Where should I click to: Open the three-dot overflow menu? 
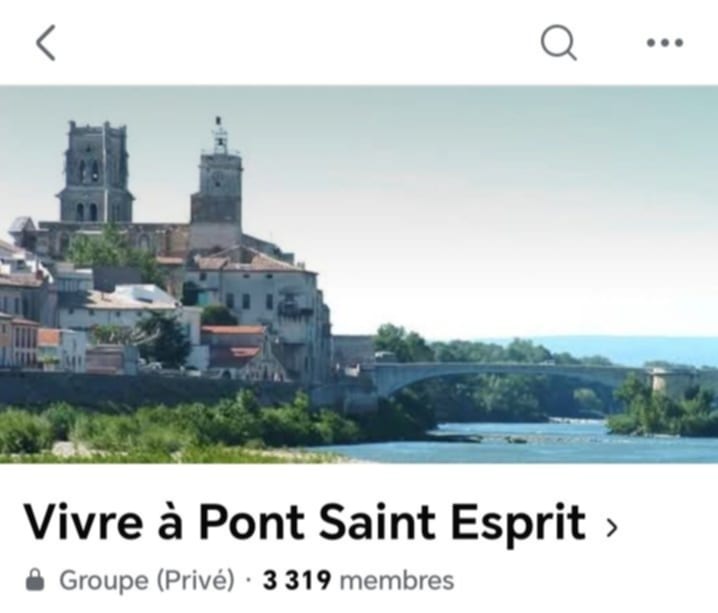tap(664, 43)
